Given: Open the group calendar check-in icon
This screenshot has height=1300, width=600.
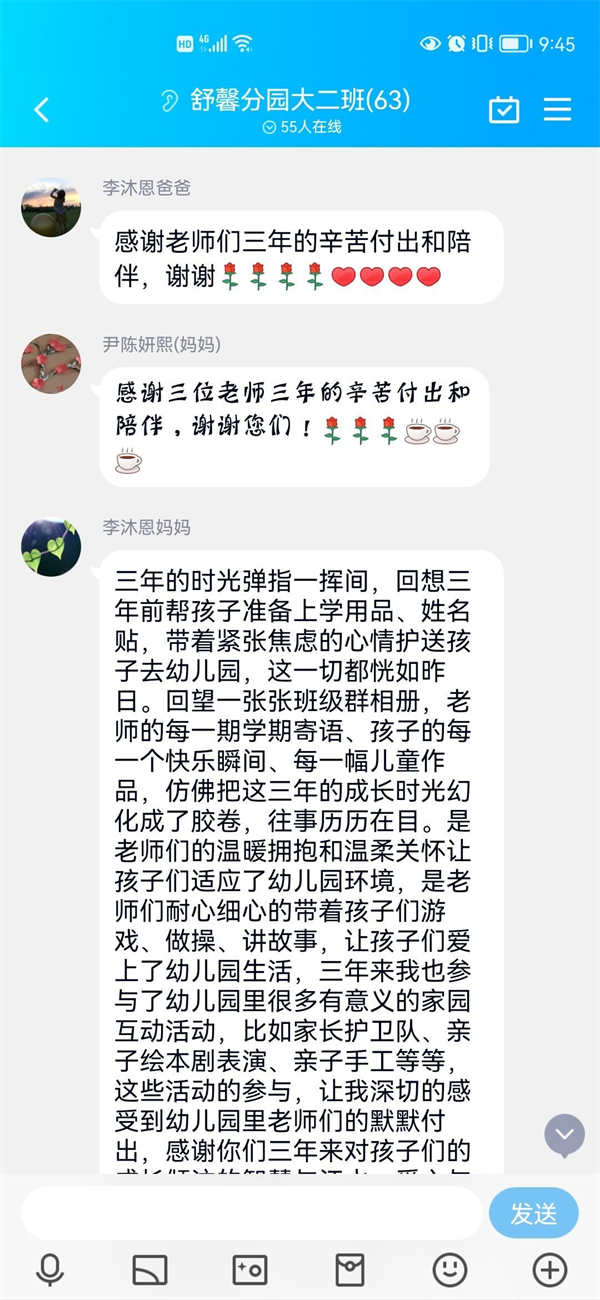Looking at the screenshot, I should point(504,109).
